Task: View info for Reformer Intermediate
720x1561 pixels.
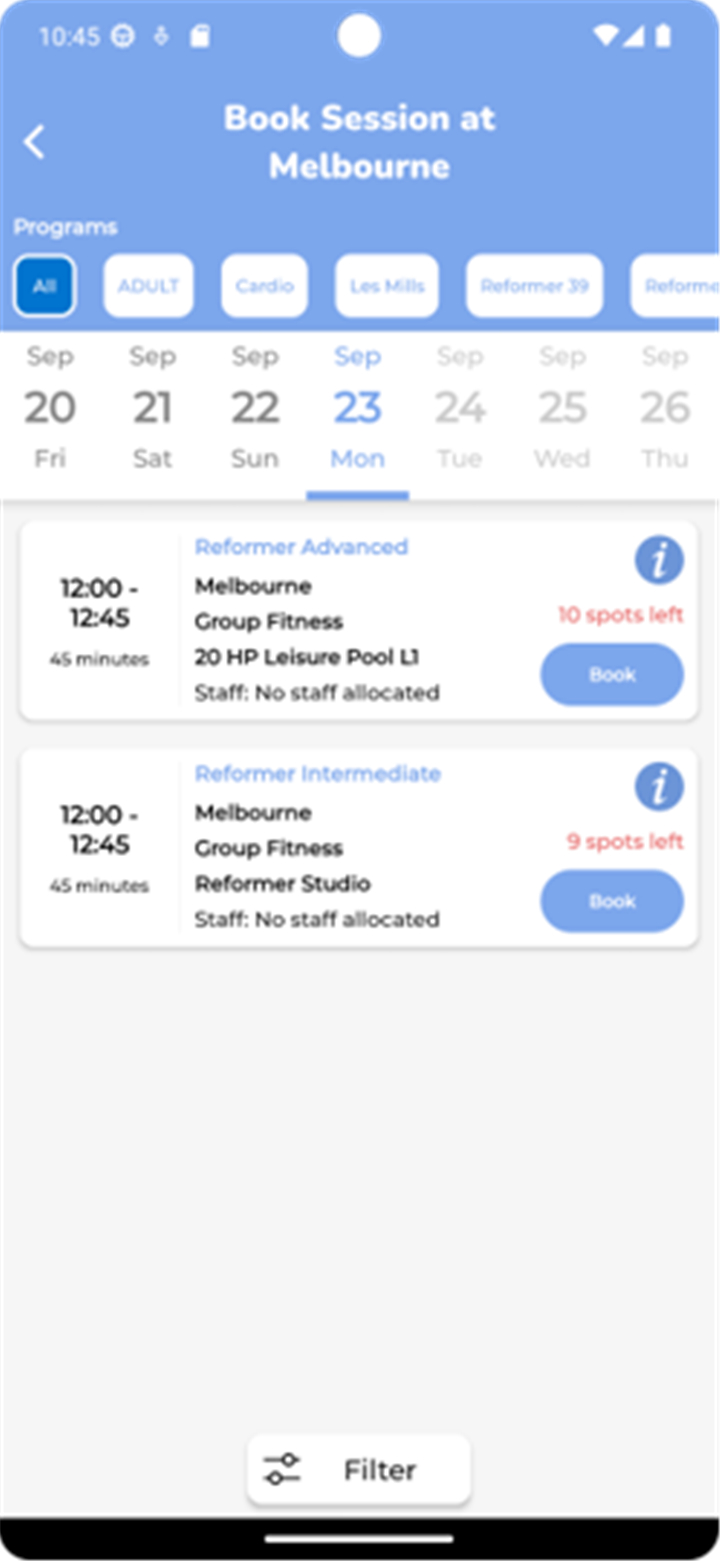Action: point(659,787)
